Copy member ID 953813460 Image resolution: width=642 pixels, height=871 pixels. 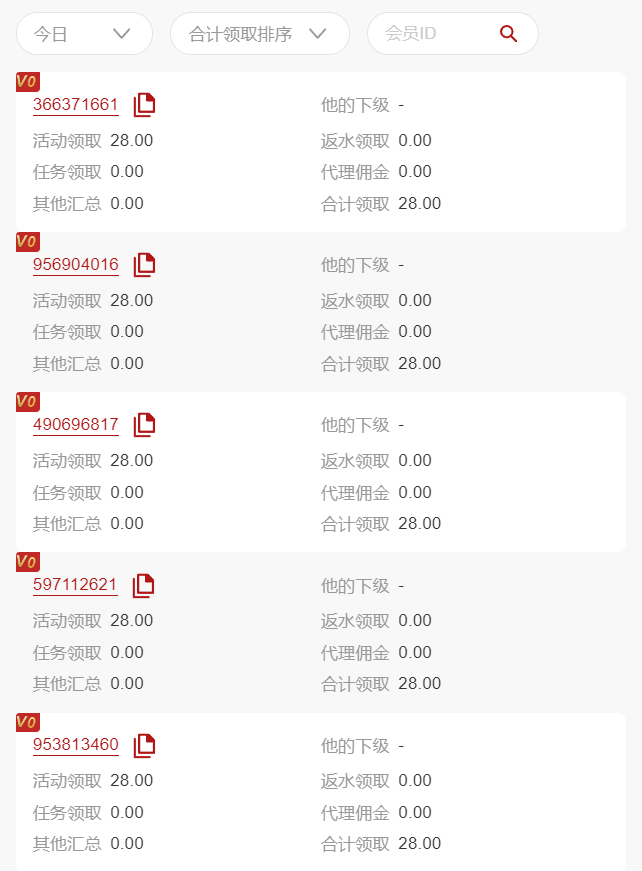[x=145, y=744]
